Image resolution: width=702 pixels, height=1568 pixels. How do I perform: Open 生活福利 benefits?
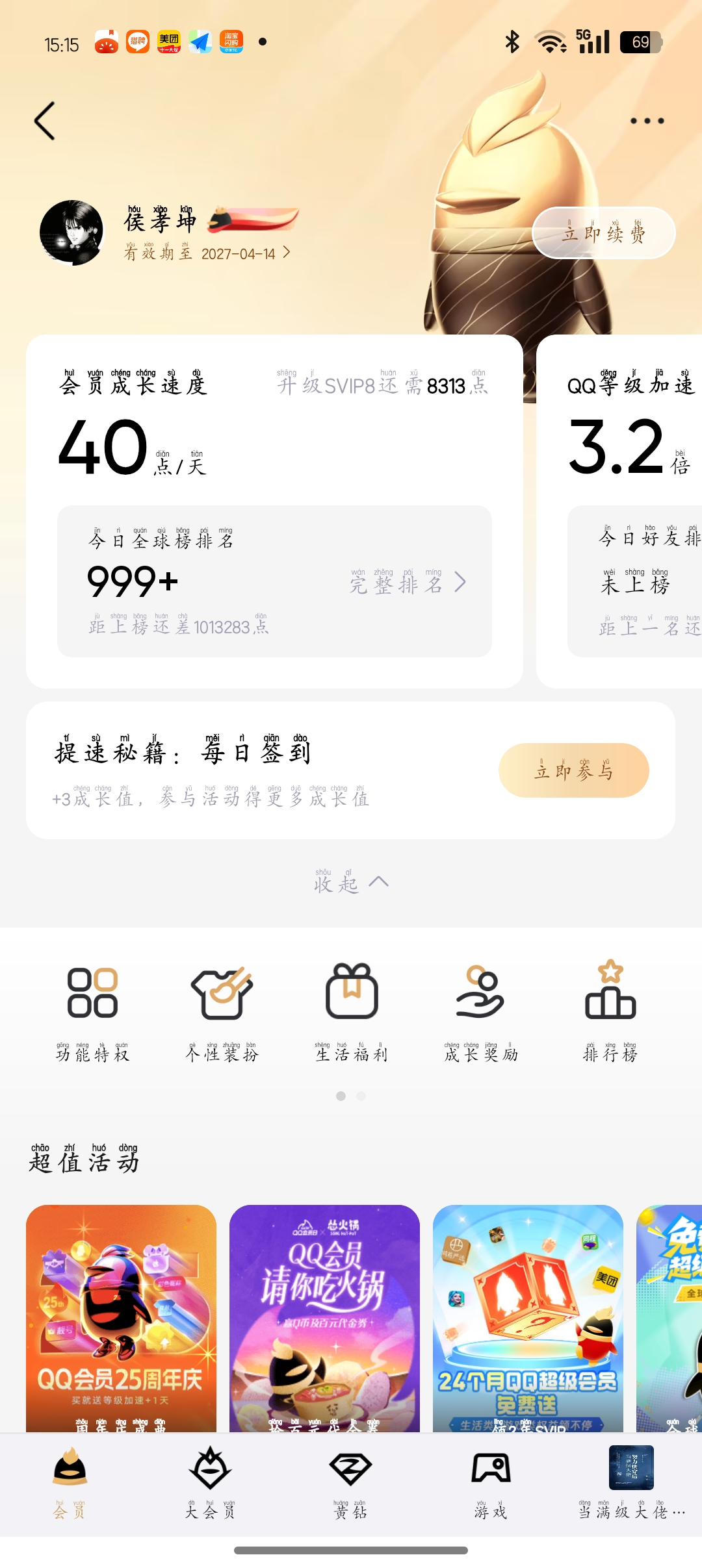(x=352, y=1011)
